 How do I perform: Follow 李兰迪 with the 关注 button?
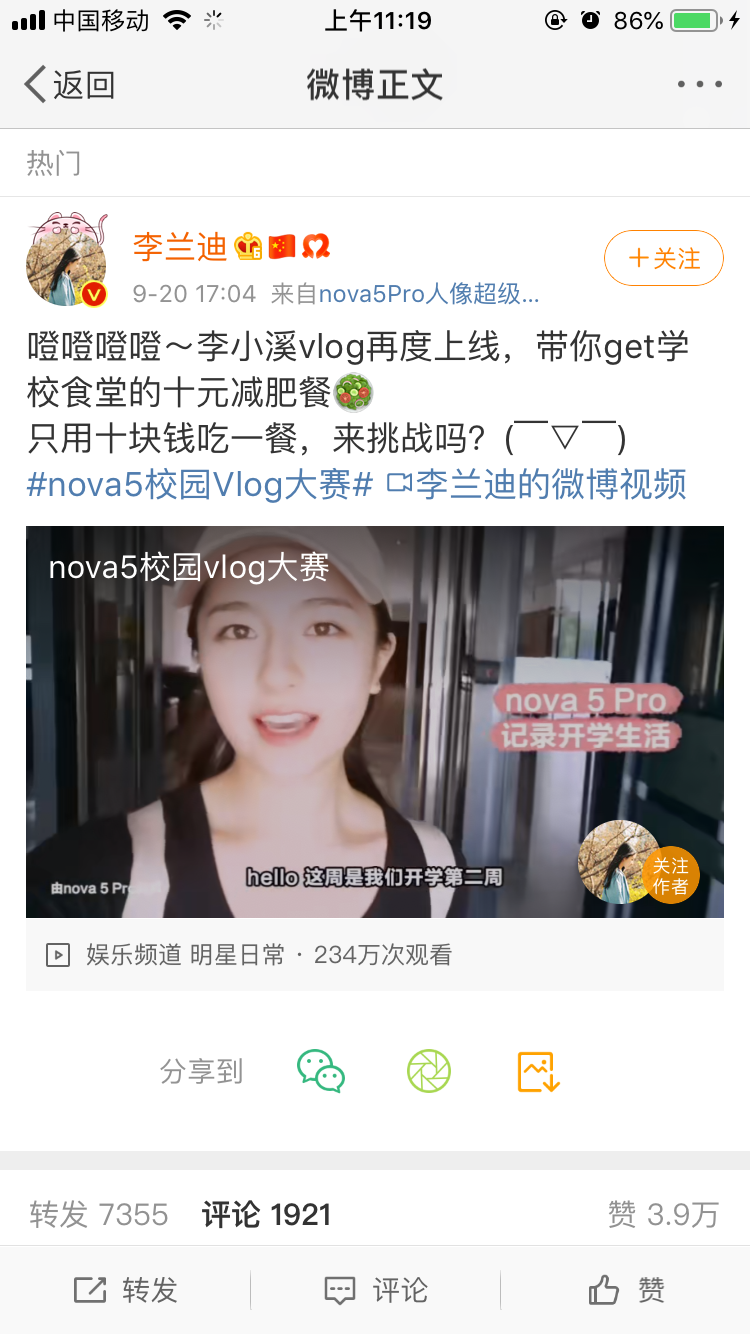(x=663, y=259)
